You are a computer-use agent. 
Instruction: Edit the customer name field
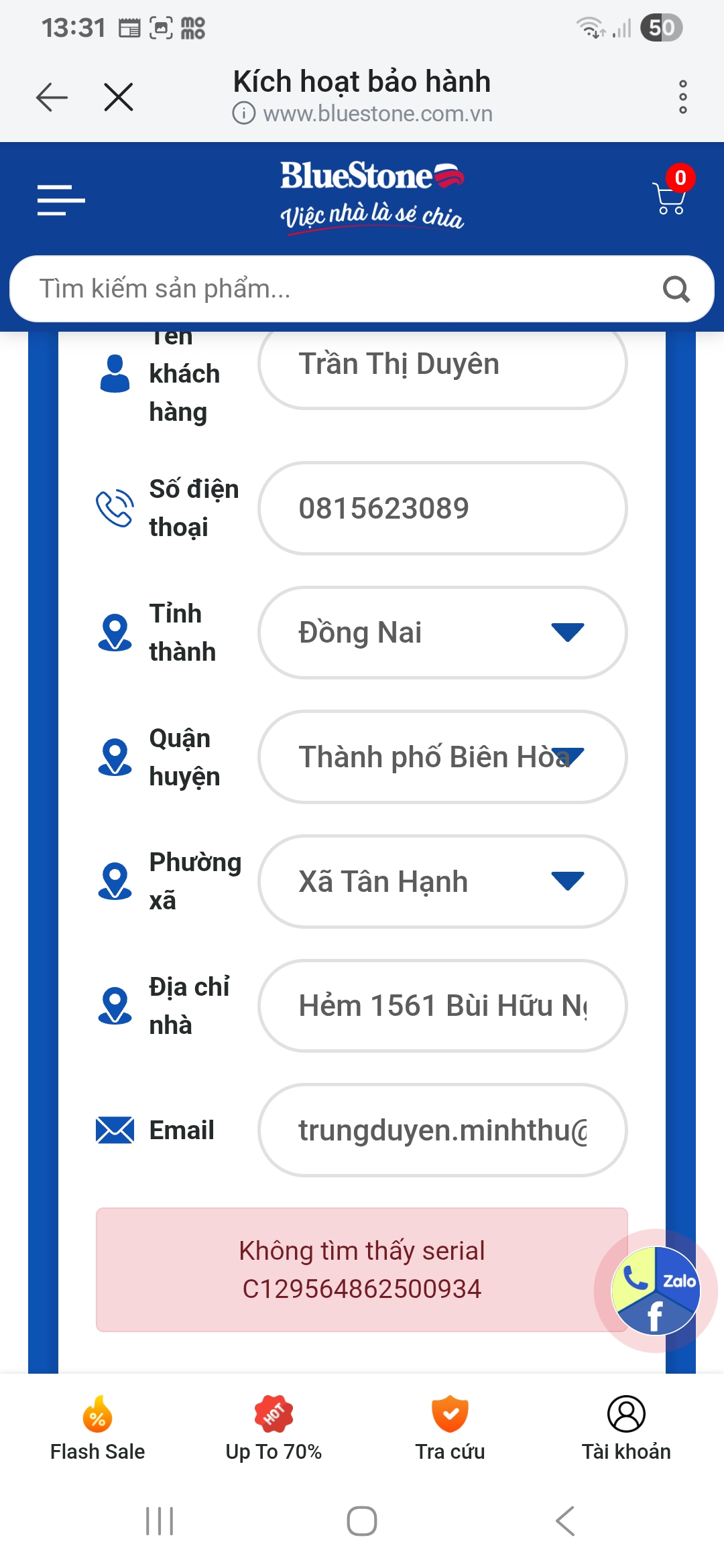(442, 364)
